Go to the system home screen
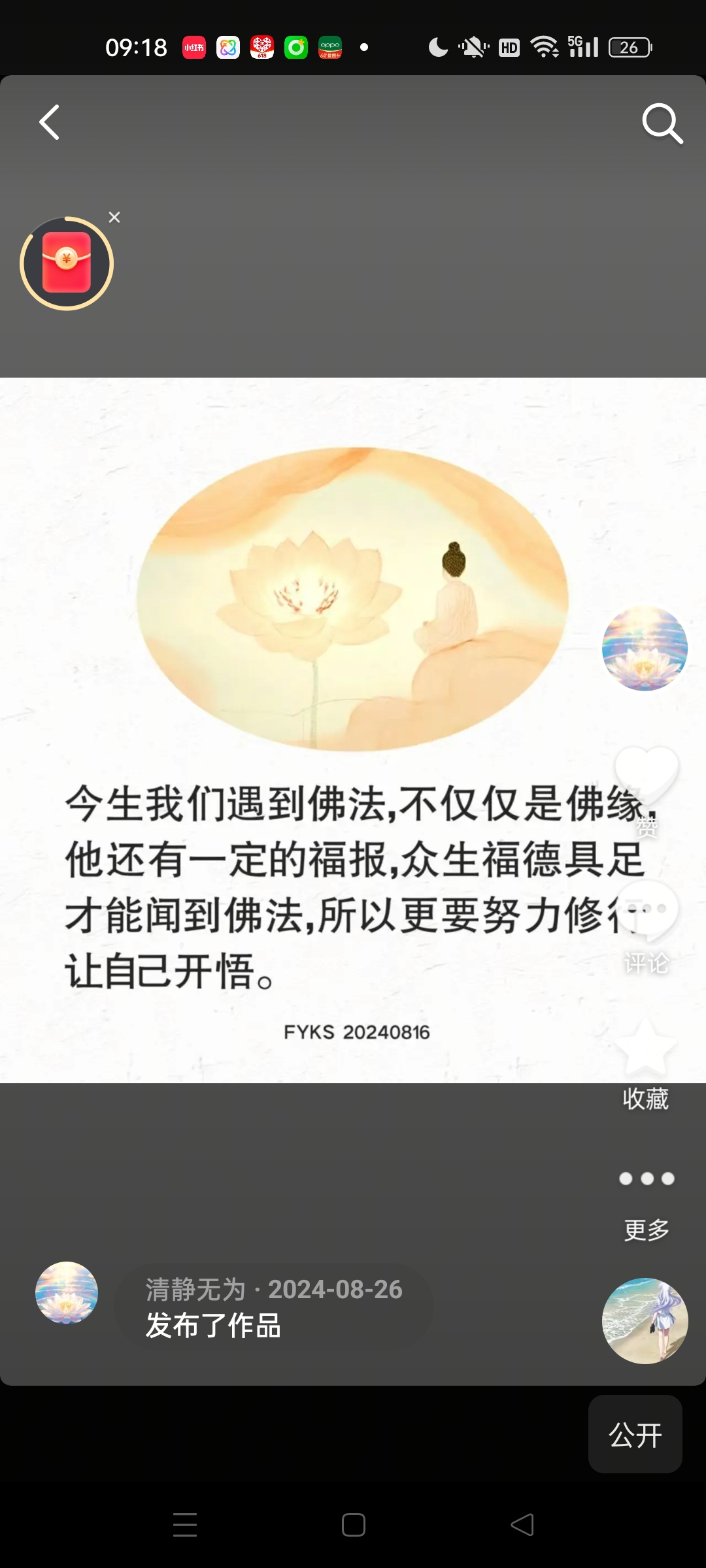Viewport: 706px width, 1568px height. [354, 1525]
